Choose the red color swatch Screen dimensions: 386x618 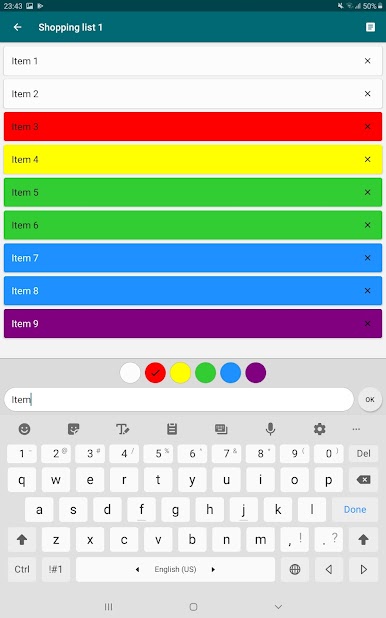[155, 373]
